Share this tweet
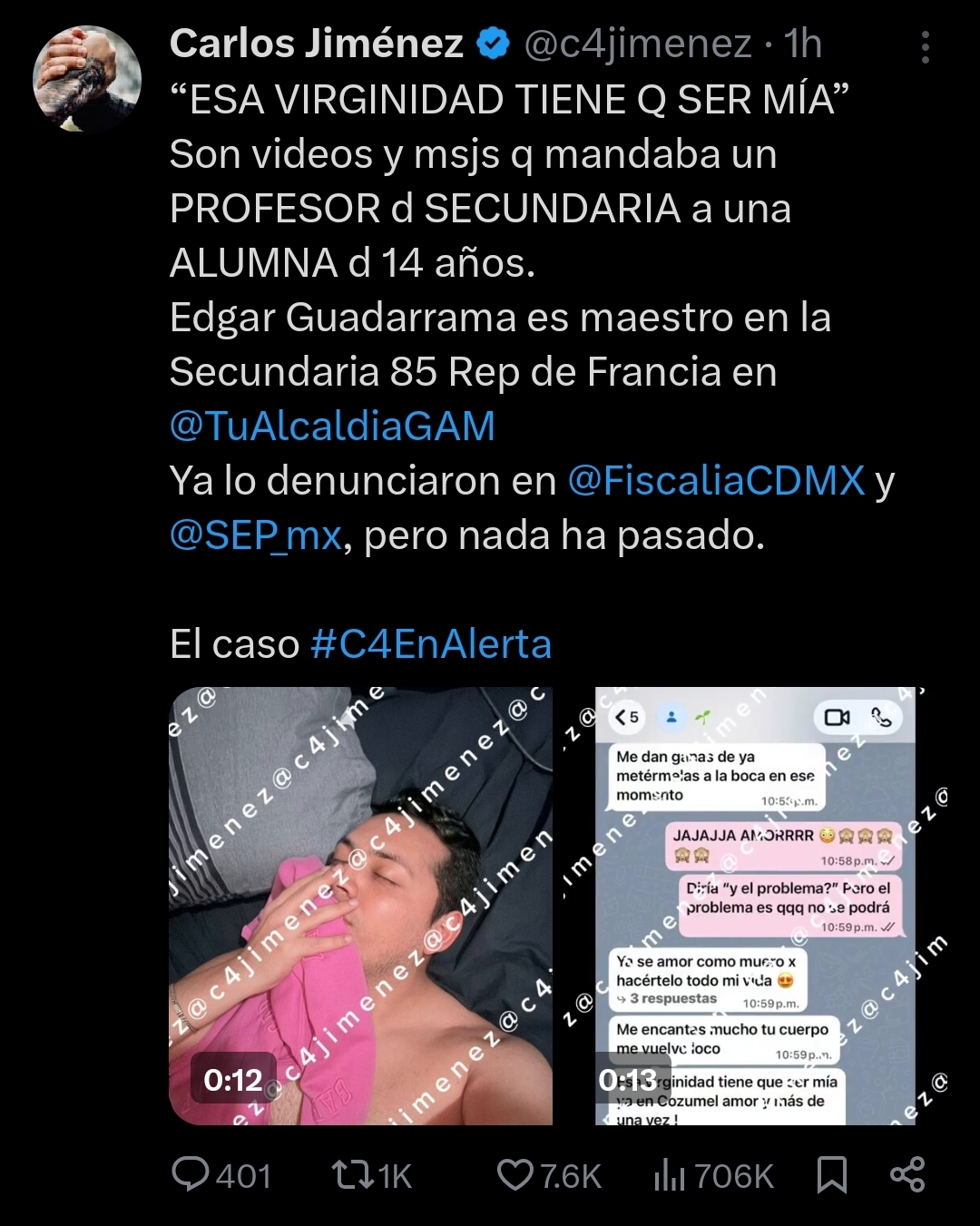980x1226 pixels. [906, 1174]
